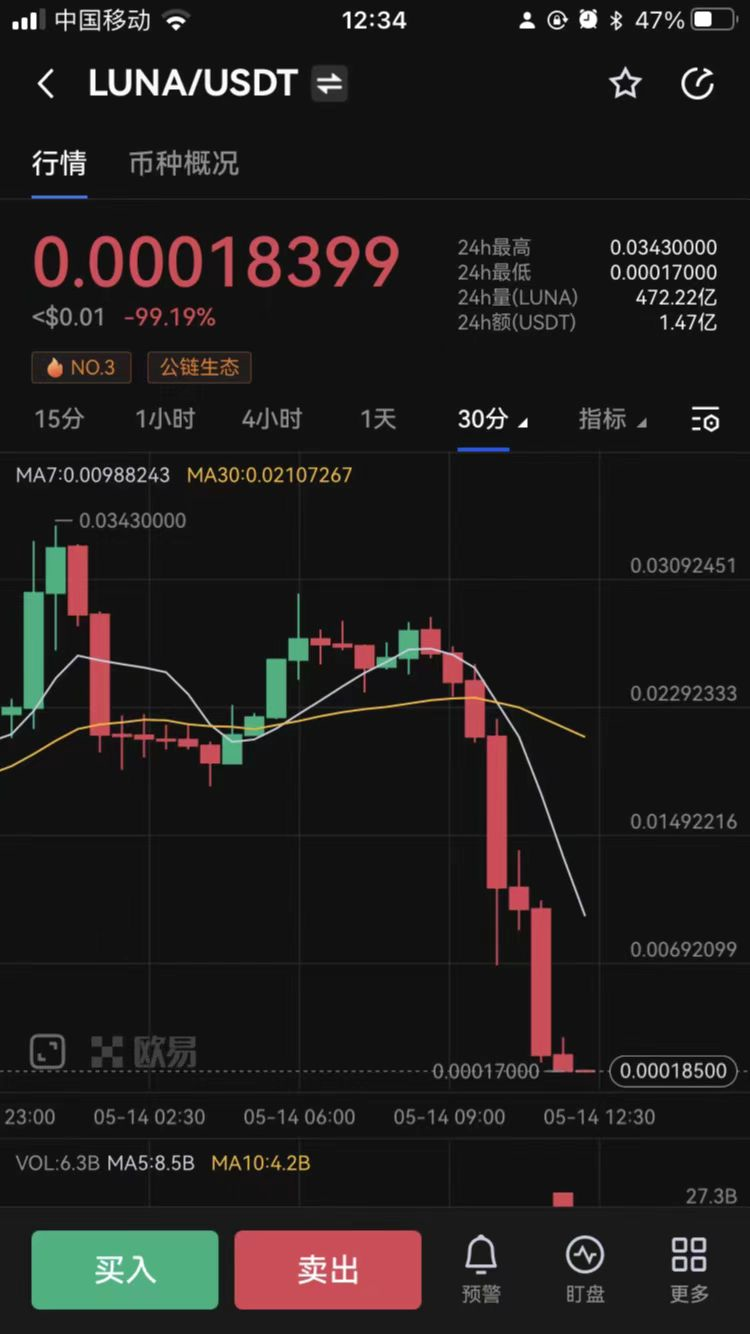Set a price alert via 预警
750x1334 pixels.
pos(481,1268)
